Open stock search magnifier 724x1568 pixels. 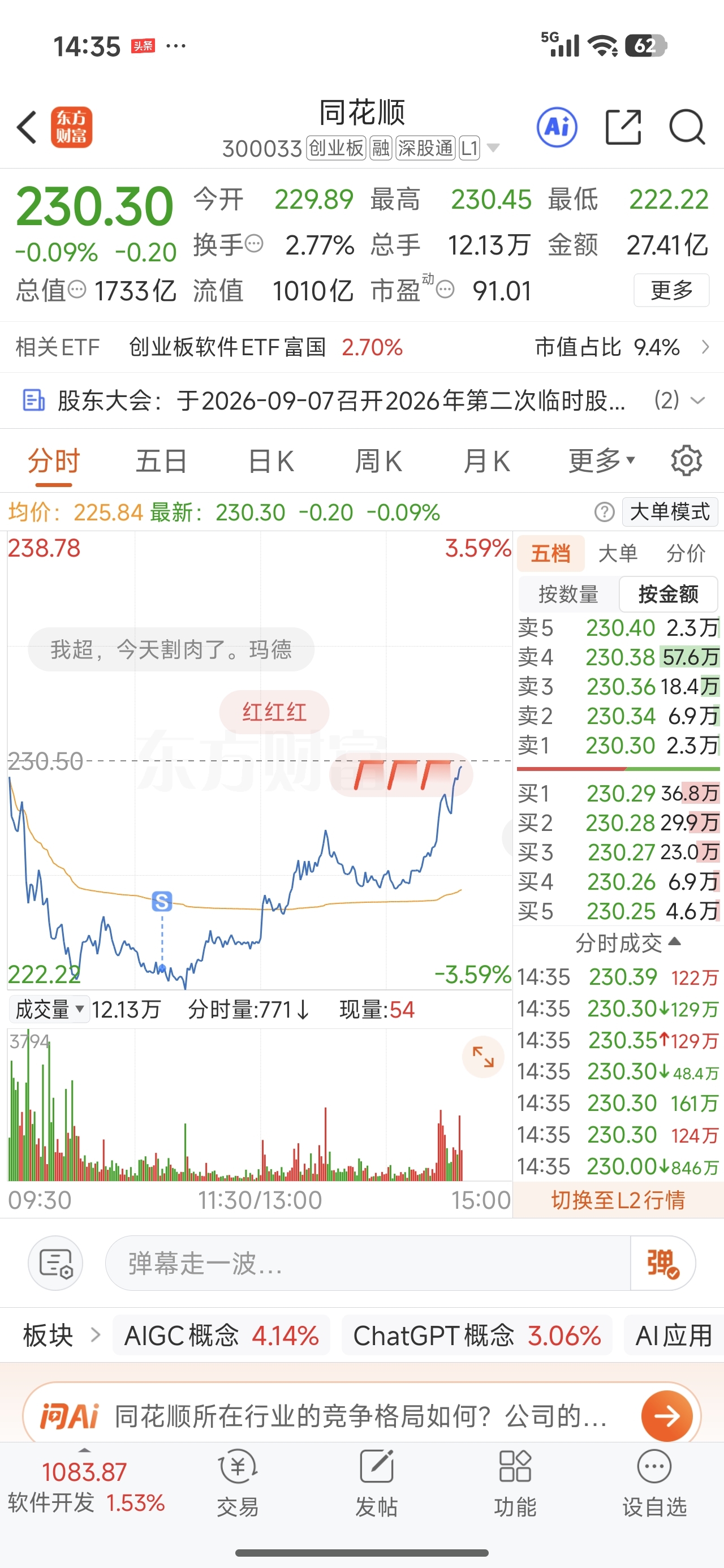687,127
